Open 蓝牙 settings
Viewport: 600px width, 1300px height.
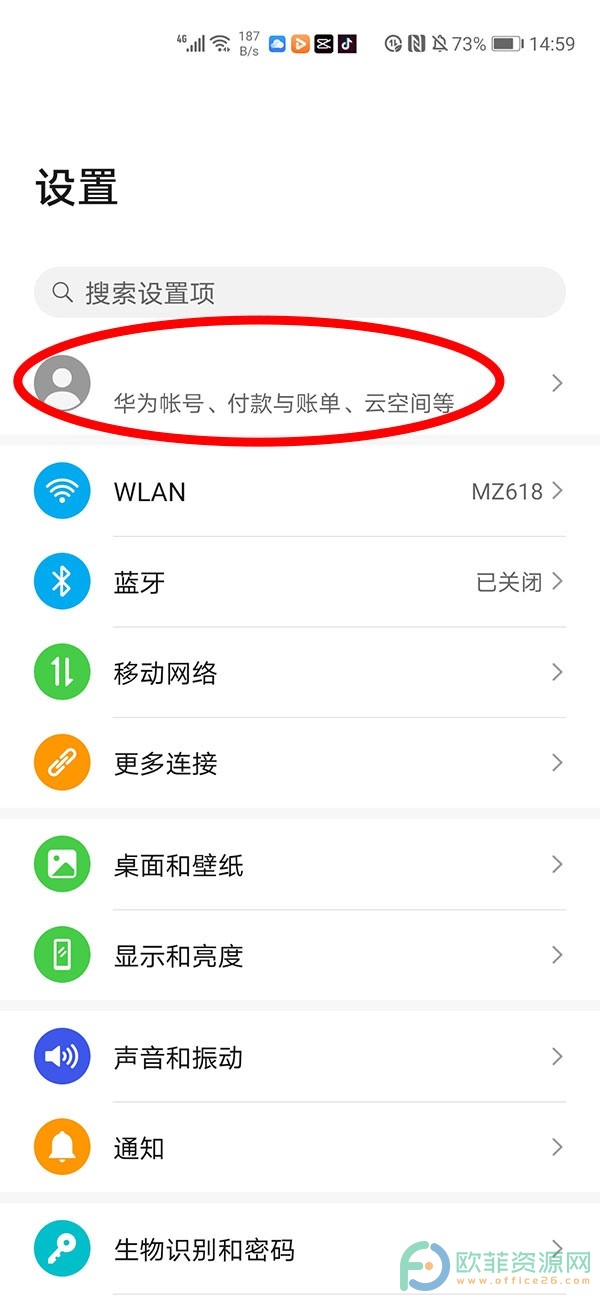click(300, 582)
